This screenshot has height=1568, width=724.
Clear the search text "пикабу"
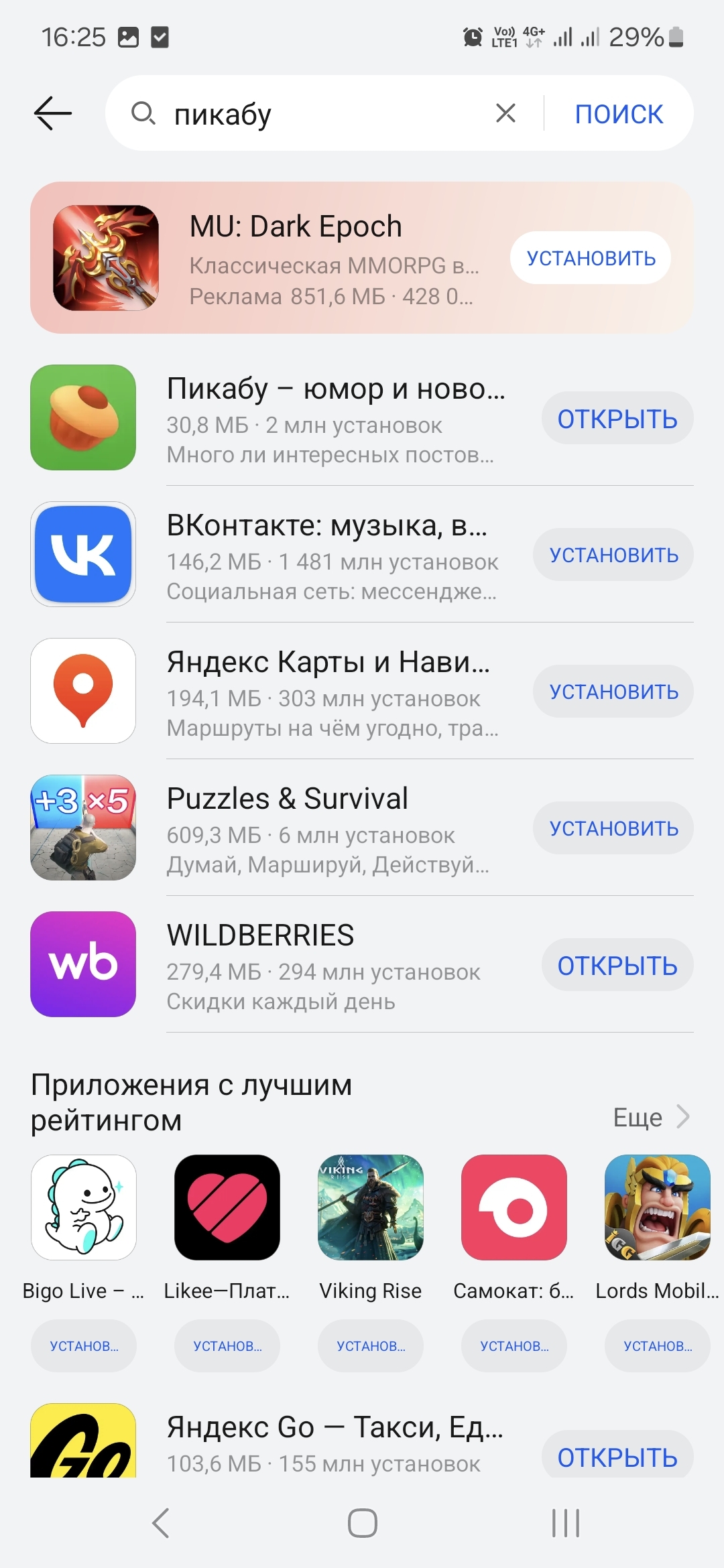tap(505, 113)
